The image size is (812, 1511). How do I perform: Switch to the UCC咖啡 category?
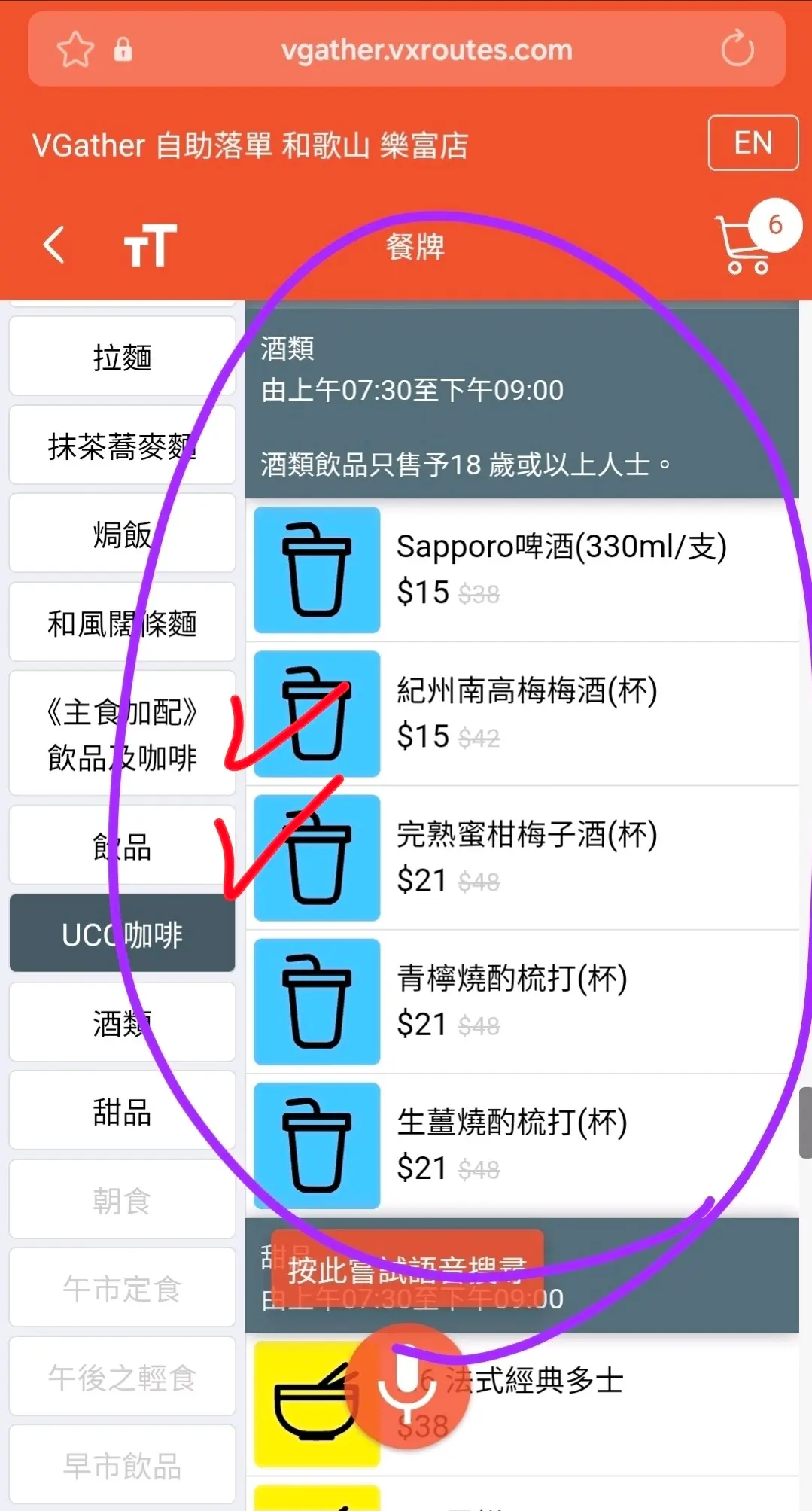(x=122, y=934)
